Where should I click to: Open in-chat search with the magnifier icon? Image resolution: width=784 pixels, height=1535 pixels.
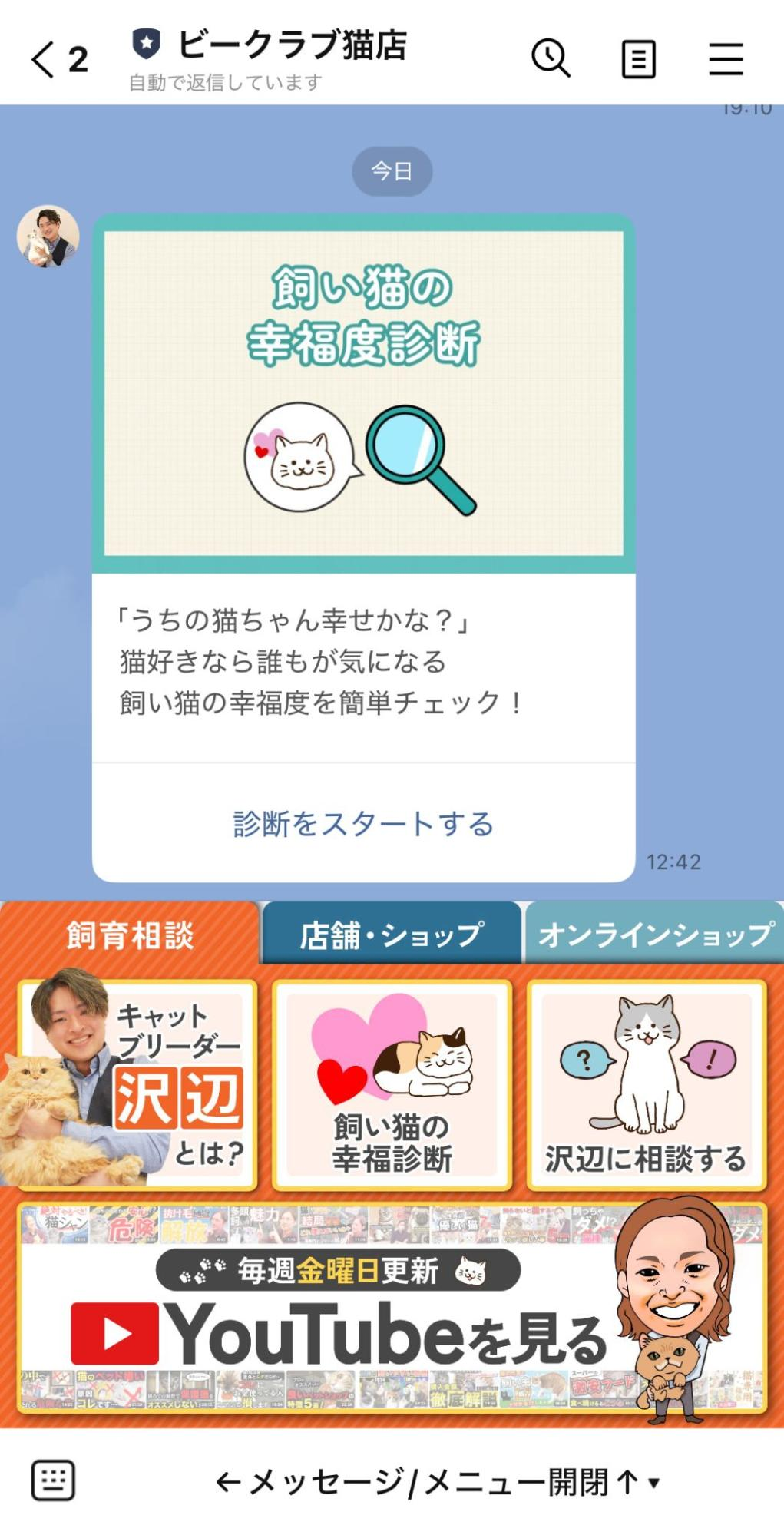pos(551,58)
